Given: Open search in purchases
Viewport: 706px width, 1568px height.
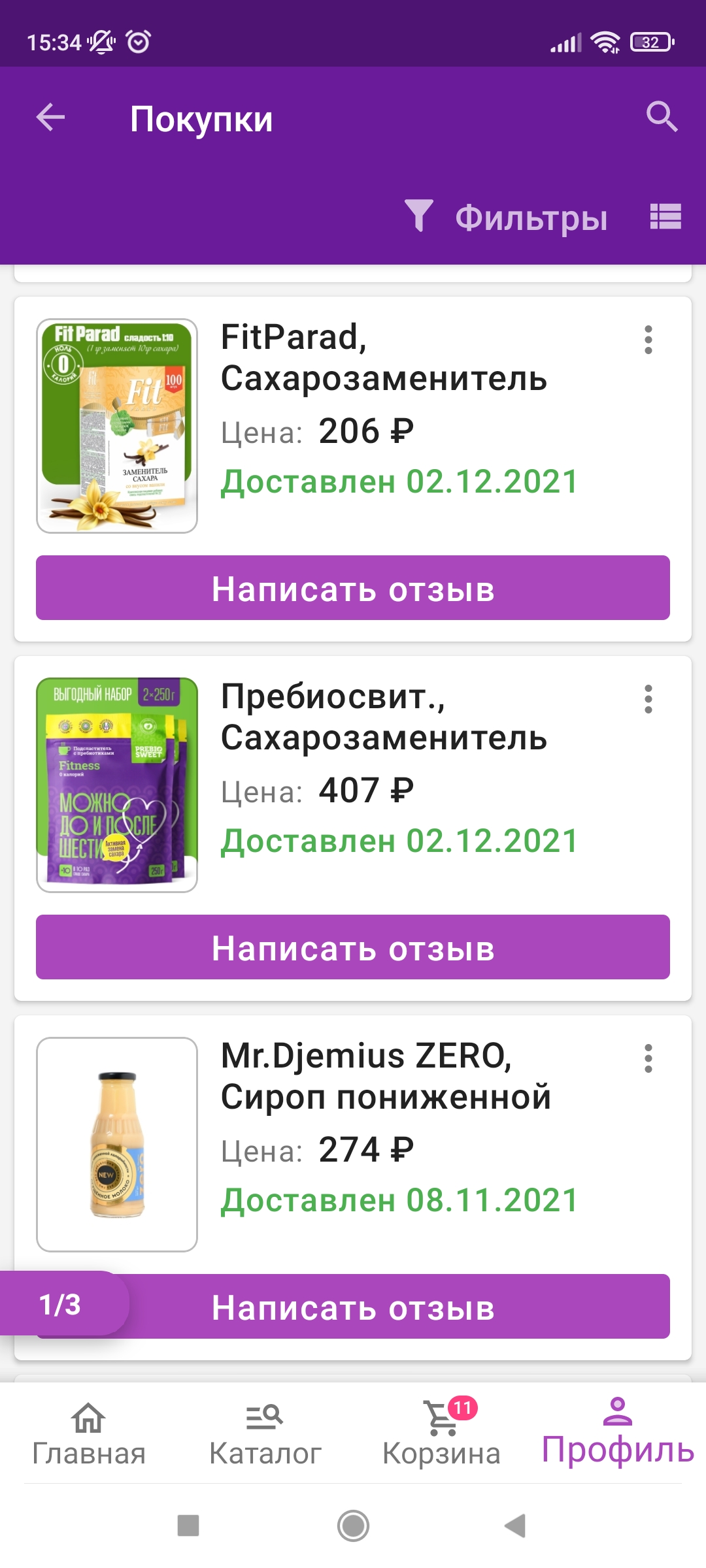Looking at the screenshot, I should 662,118.
